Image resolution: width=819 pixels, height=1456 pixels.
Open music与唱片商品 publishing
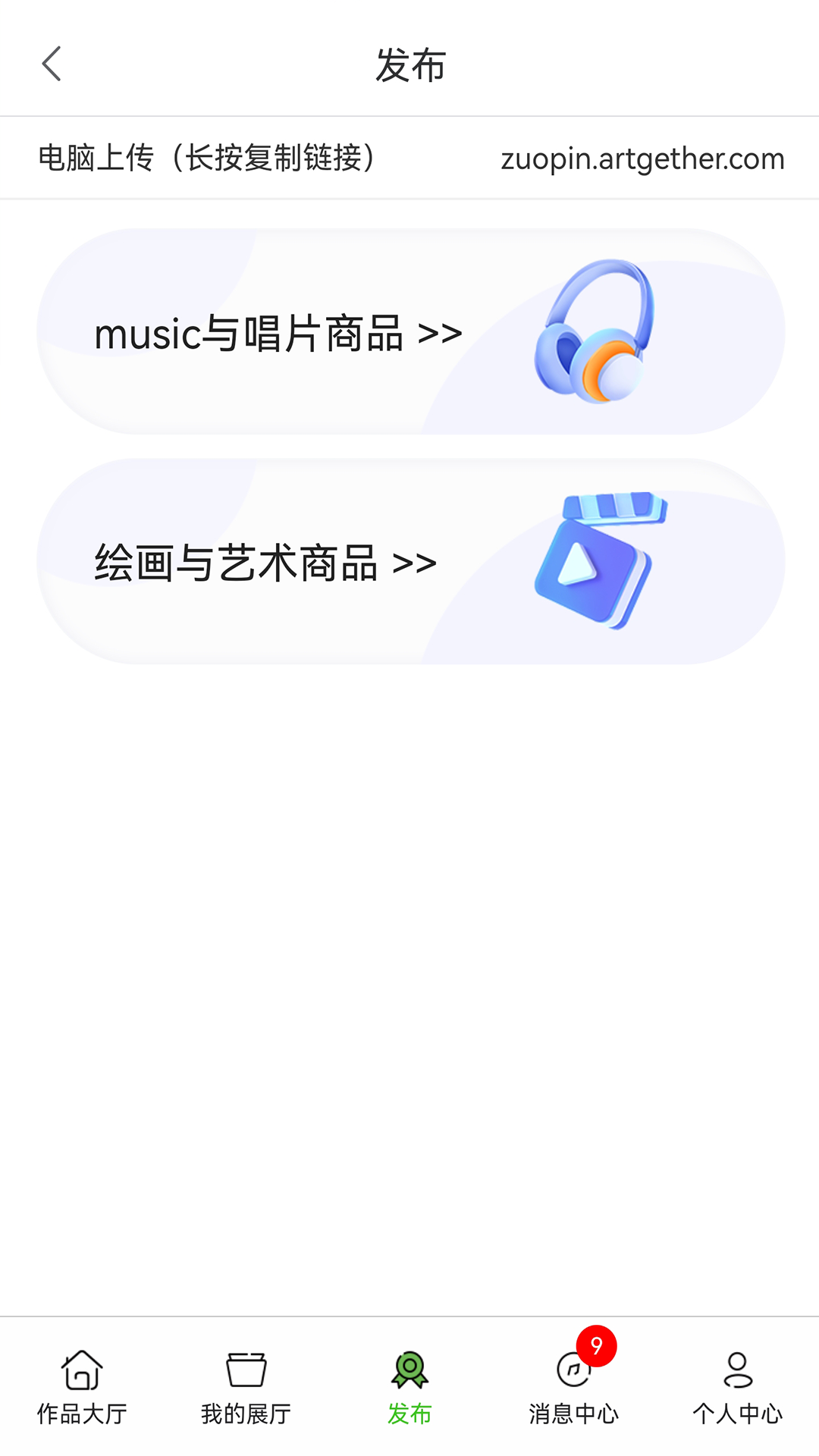click(x=410, y=332)
